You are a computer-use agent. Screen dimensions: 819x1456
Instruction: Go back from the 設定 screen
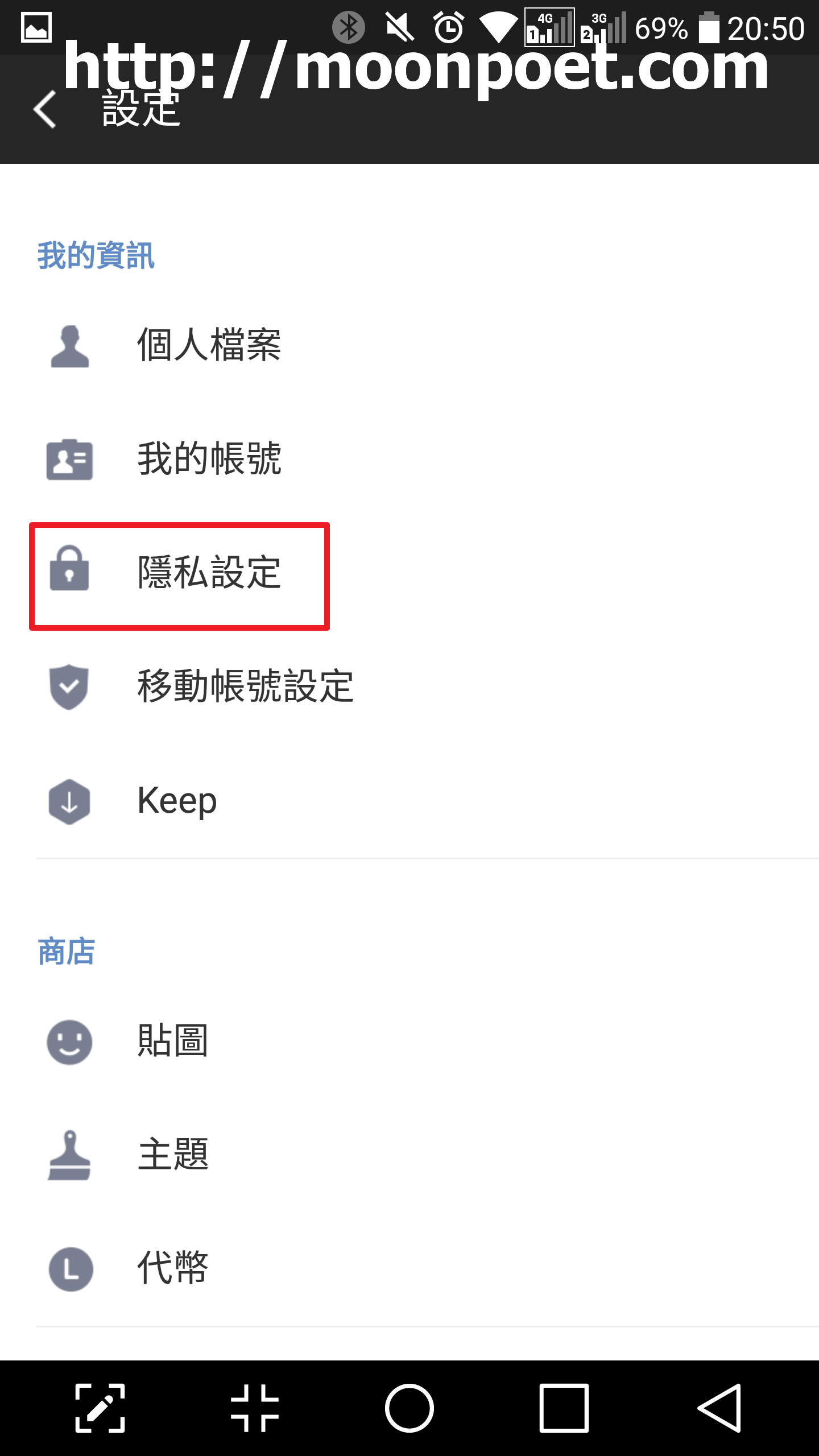point(45,109)
